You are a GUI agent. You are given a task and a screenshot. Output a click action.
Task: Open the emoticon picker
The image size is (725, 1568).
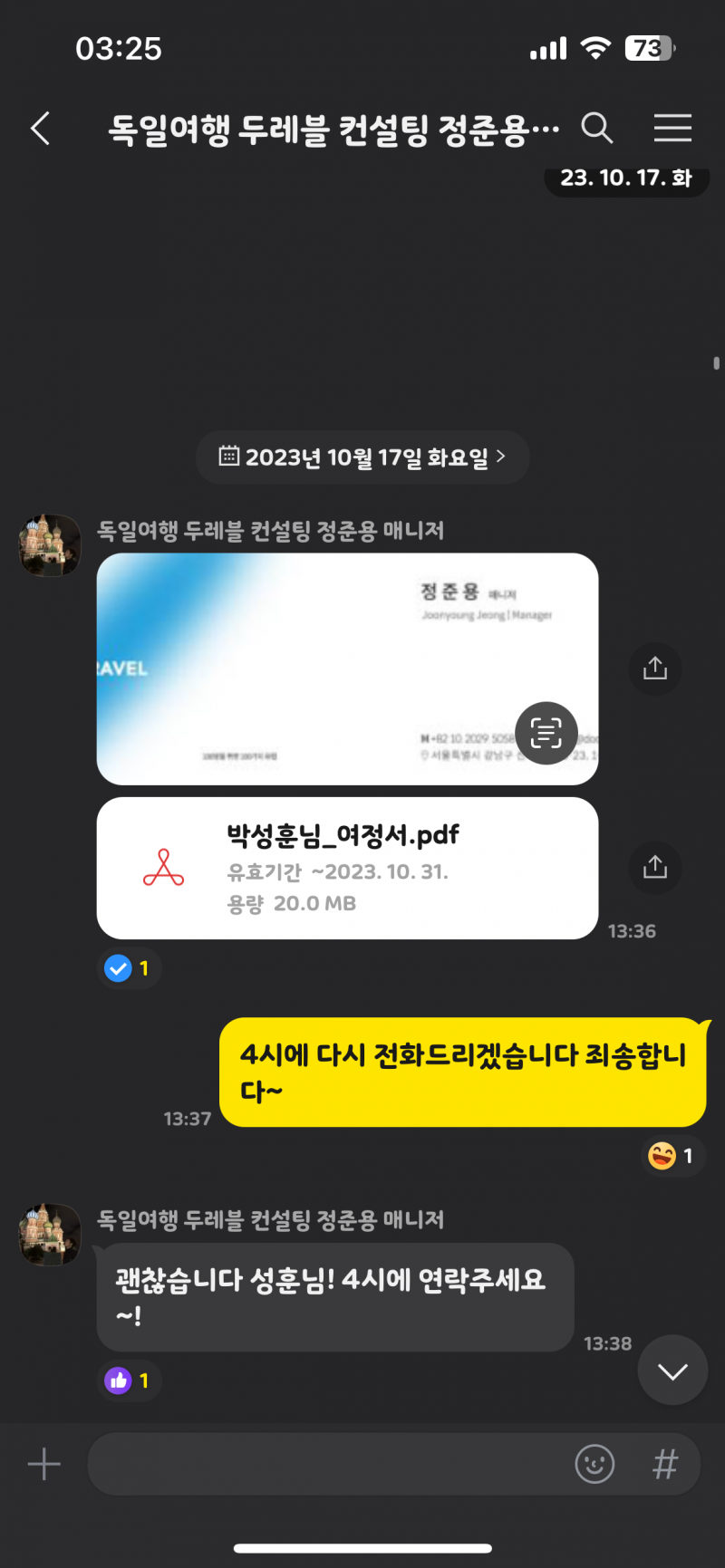594,1464
